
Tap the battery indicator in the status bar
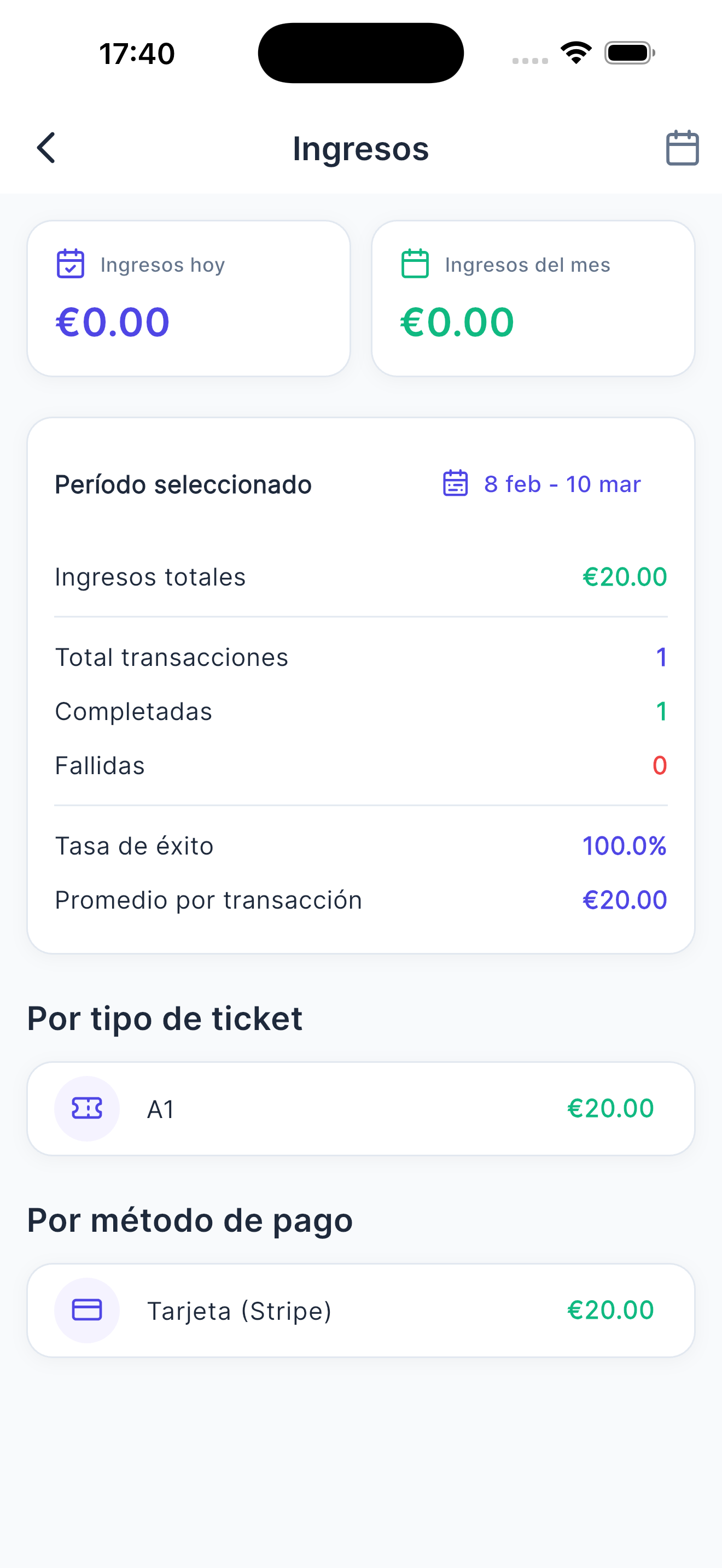tap(627, 53)
